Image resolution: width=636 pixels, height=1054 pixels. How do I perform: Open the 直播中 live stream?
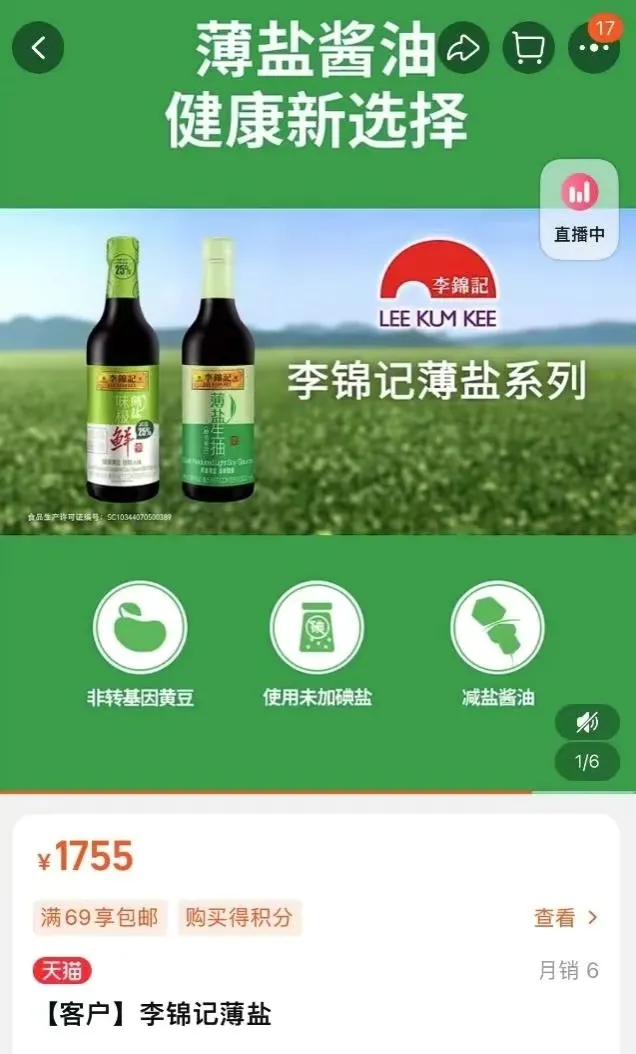coord(579,209)
